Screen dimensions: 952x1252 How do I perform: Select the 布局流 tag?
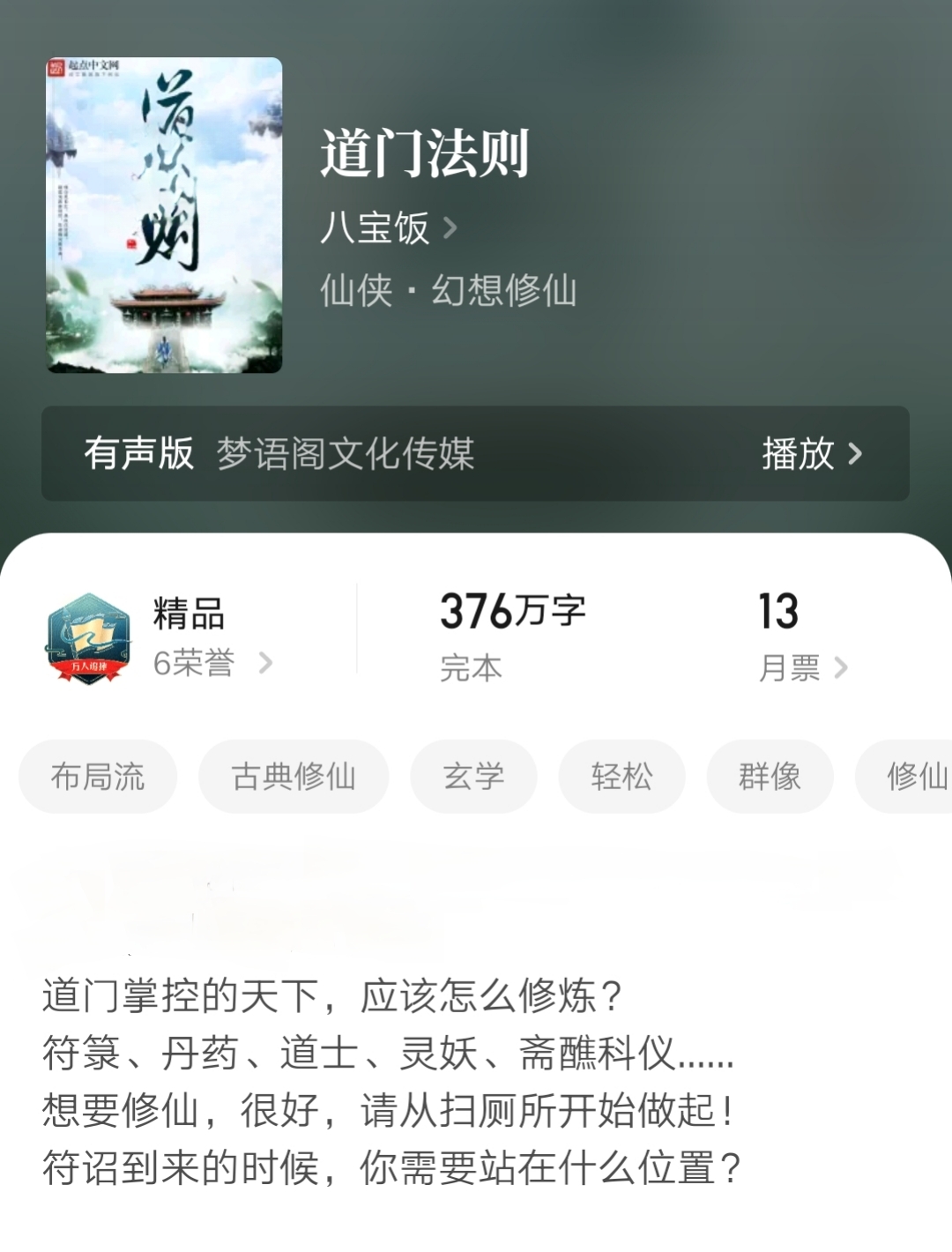click(98, 777)
